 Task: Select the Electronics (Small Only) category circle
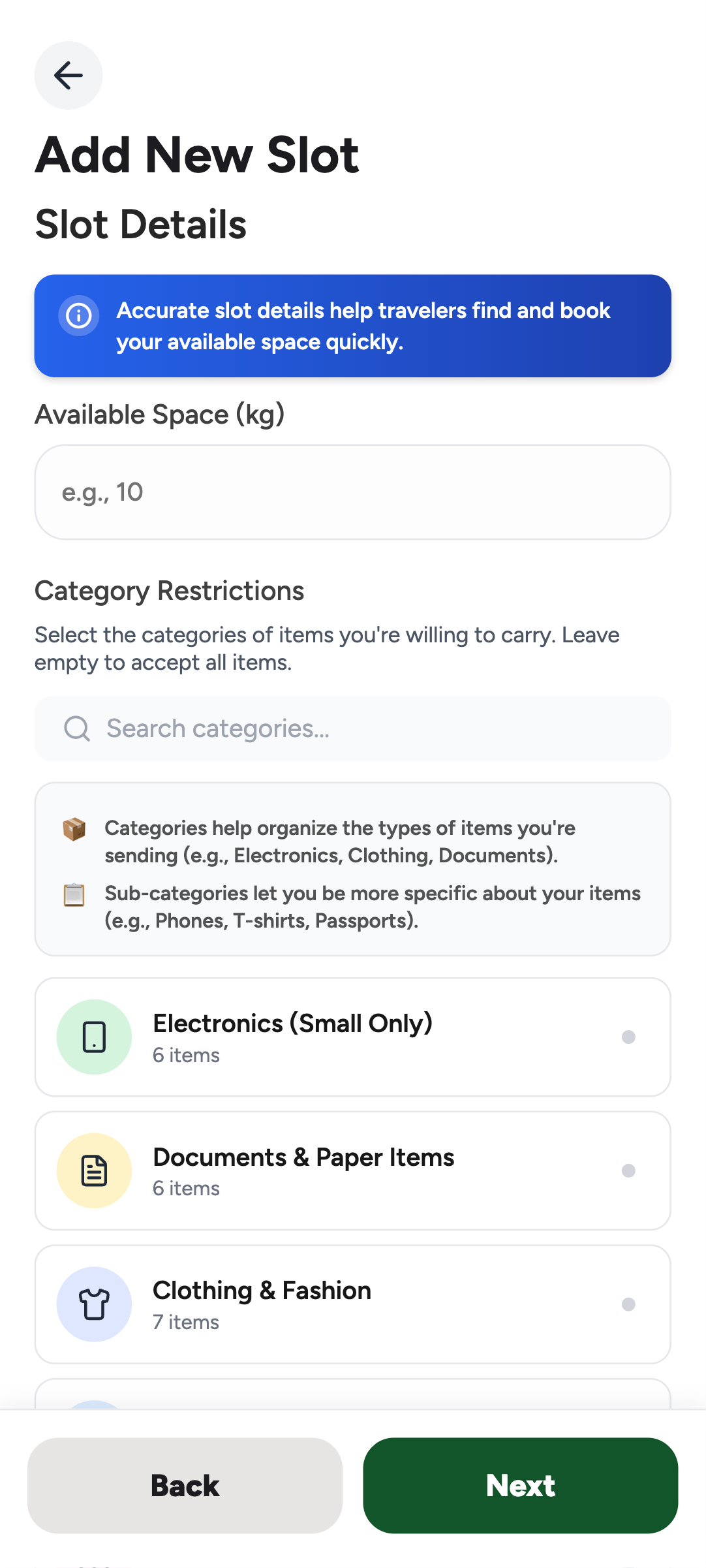628,1036
